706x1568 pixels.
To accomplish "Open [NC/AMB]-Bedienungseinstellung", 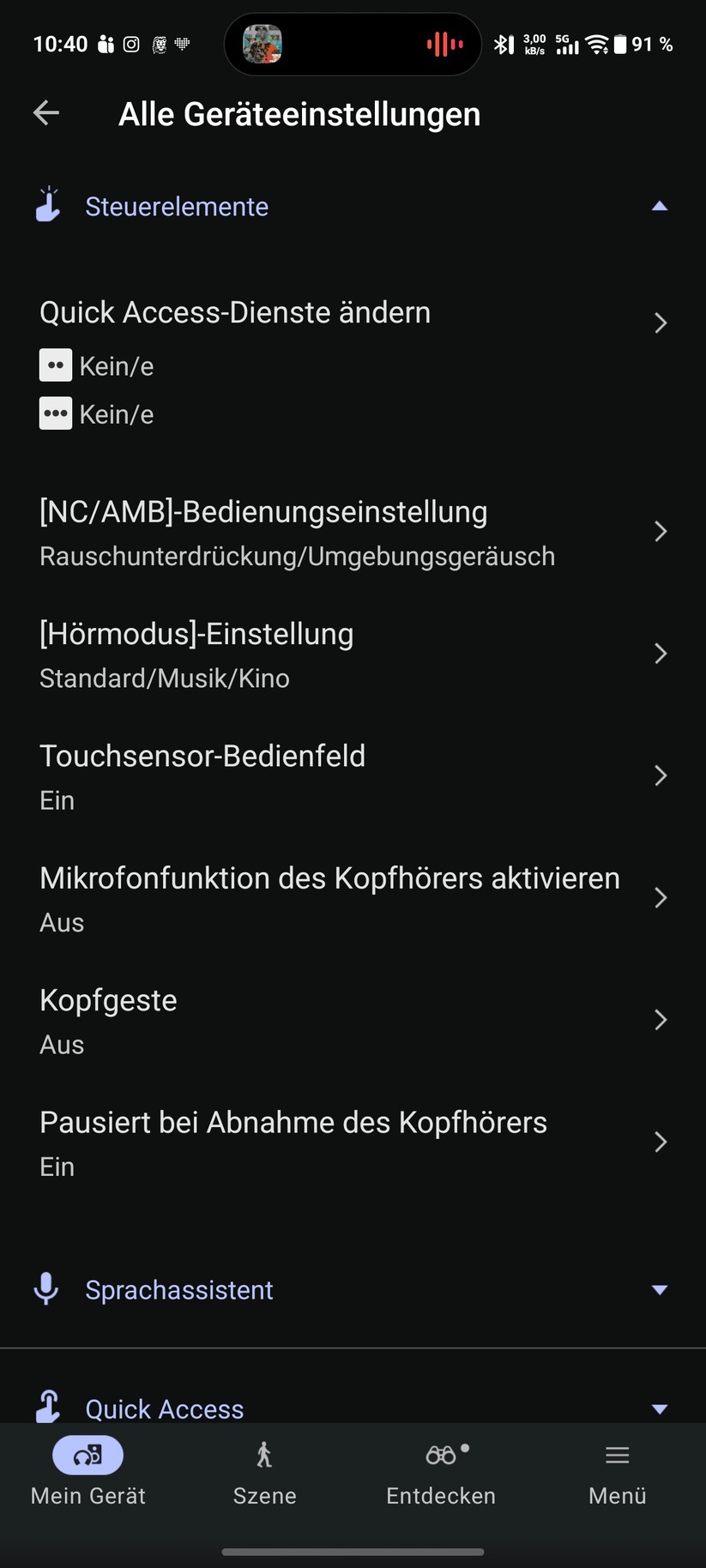I will (x=353, y=532).
